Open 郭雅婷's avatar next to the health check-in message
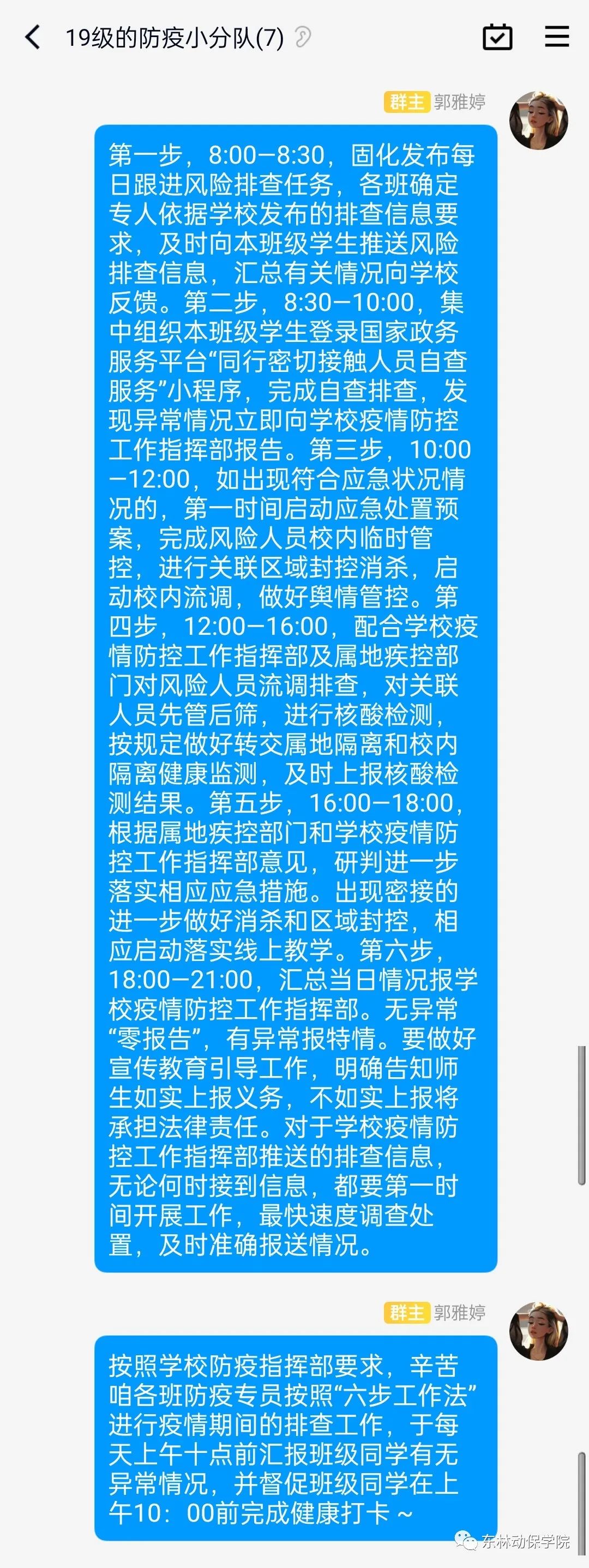 pos(538,1331)
